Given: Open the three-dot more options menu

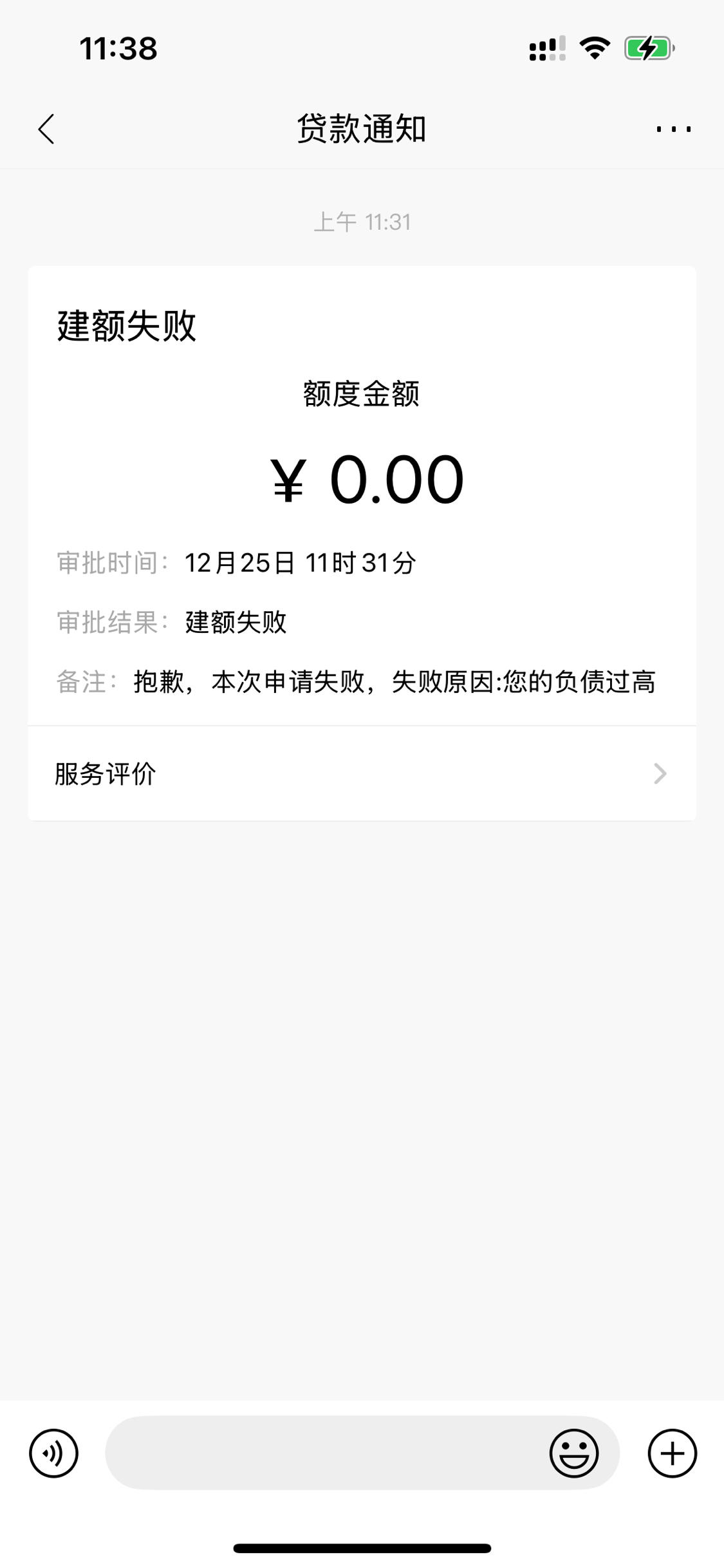Looking at the screenshot, I should pyautogui.click(x=673, y=129).
